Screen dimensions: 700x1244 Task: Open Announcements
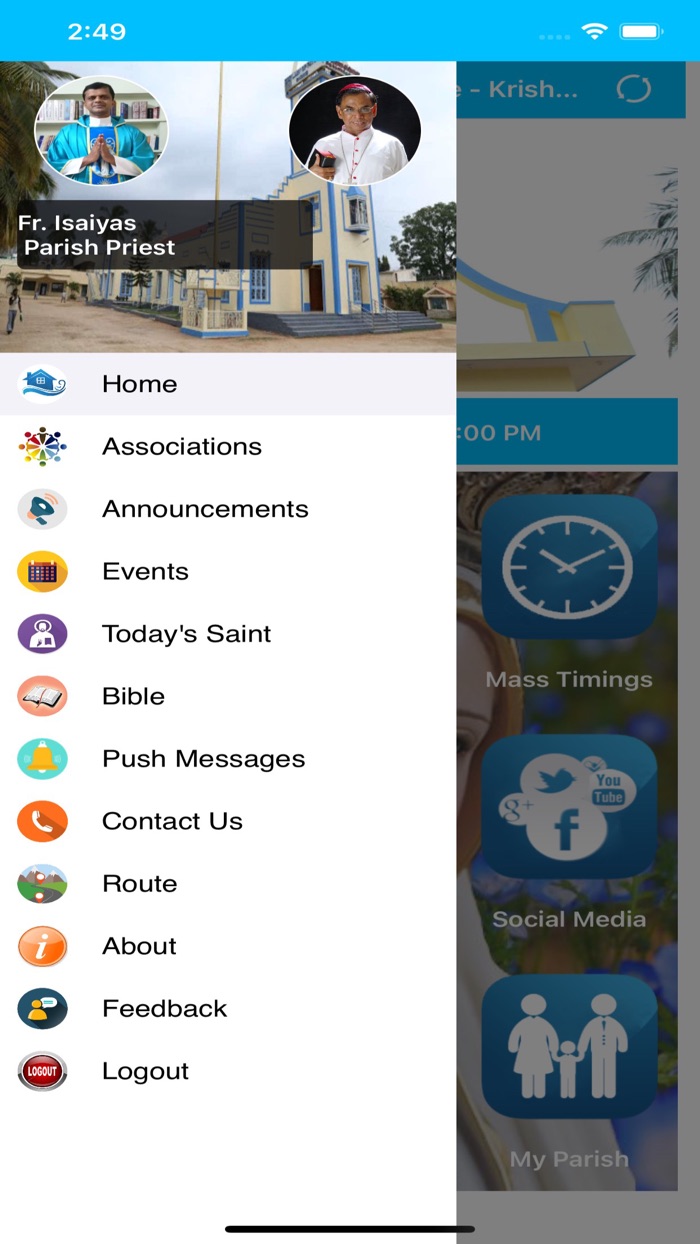[228, 509]
